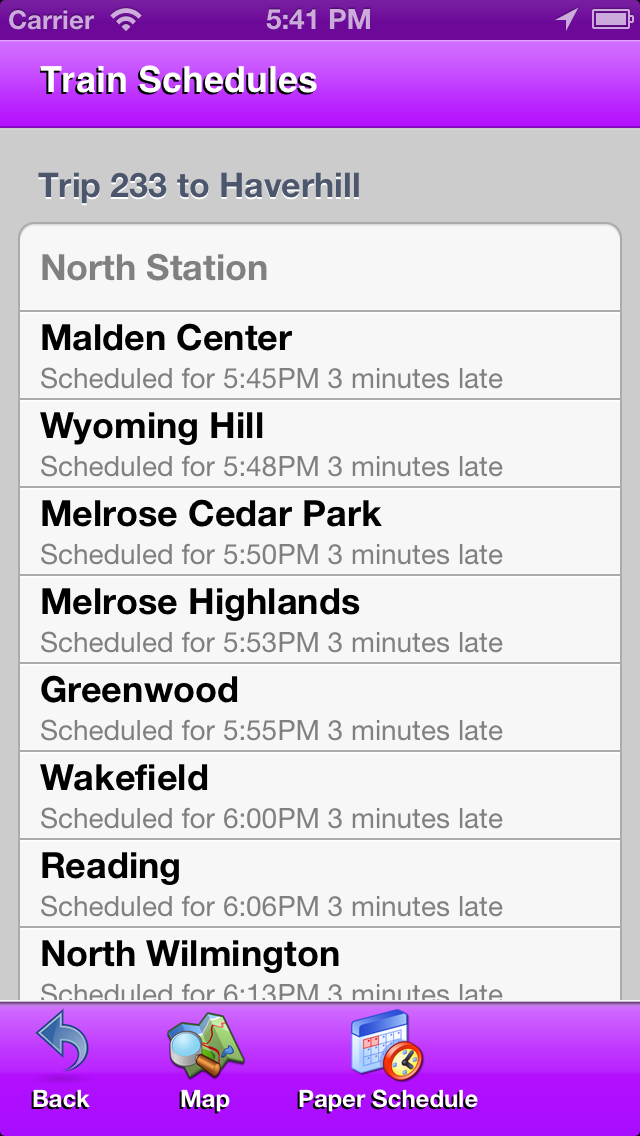Open the North Wilmington stop
The width and height of the screenshot is (640, 1136).
320,964
